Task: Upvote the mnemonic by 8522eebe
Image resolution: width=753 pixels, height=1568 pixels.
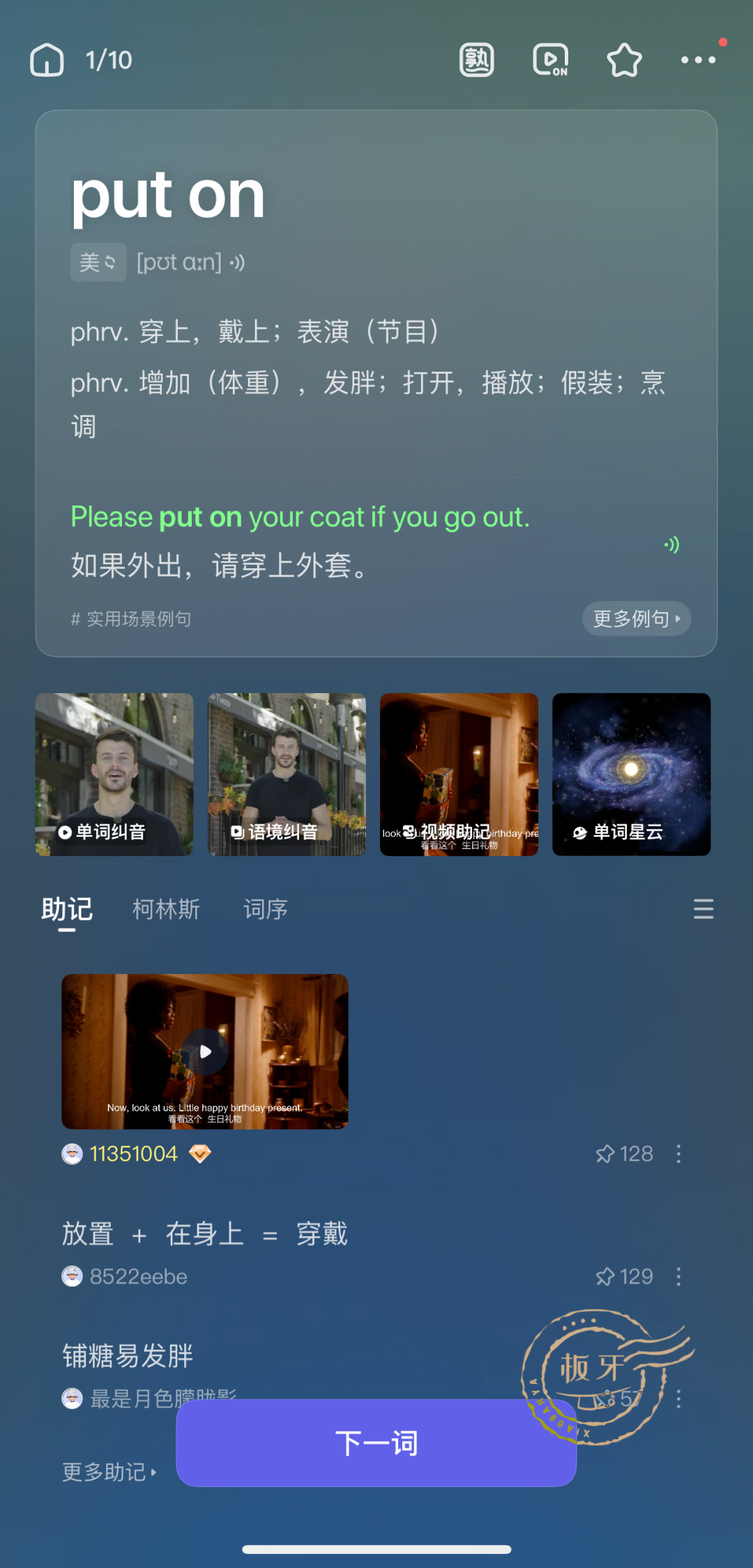Action: click(624, 1277)
